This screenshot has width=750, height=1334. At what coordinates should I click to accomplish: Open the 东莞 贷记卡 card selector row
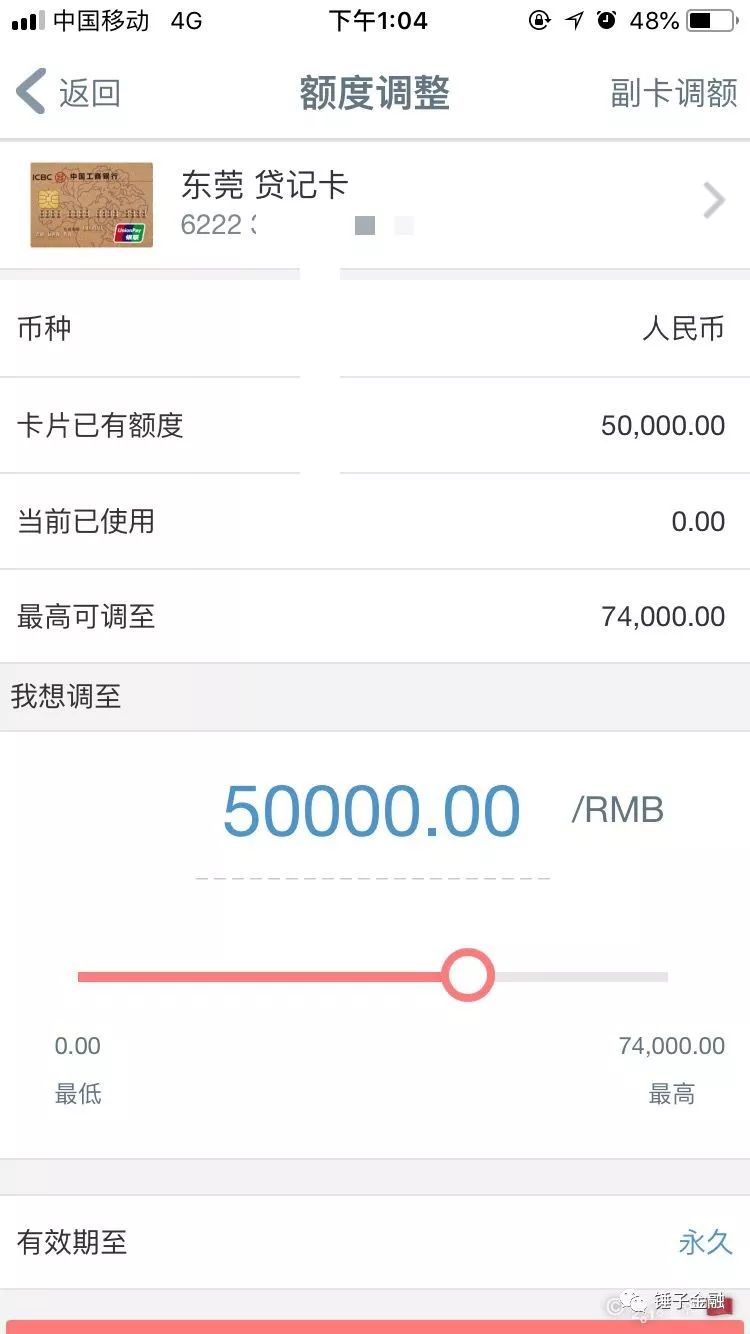click(375, 203)
